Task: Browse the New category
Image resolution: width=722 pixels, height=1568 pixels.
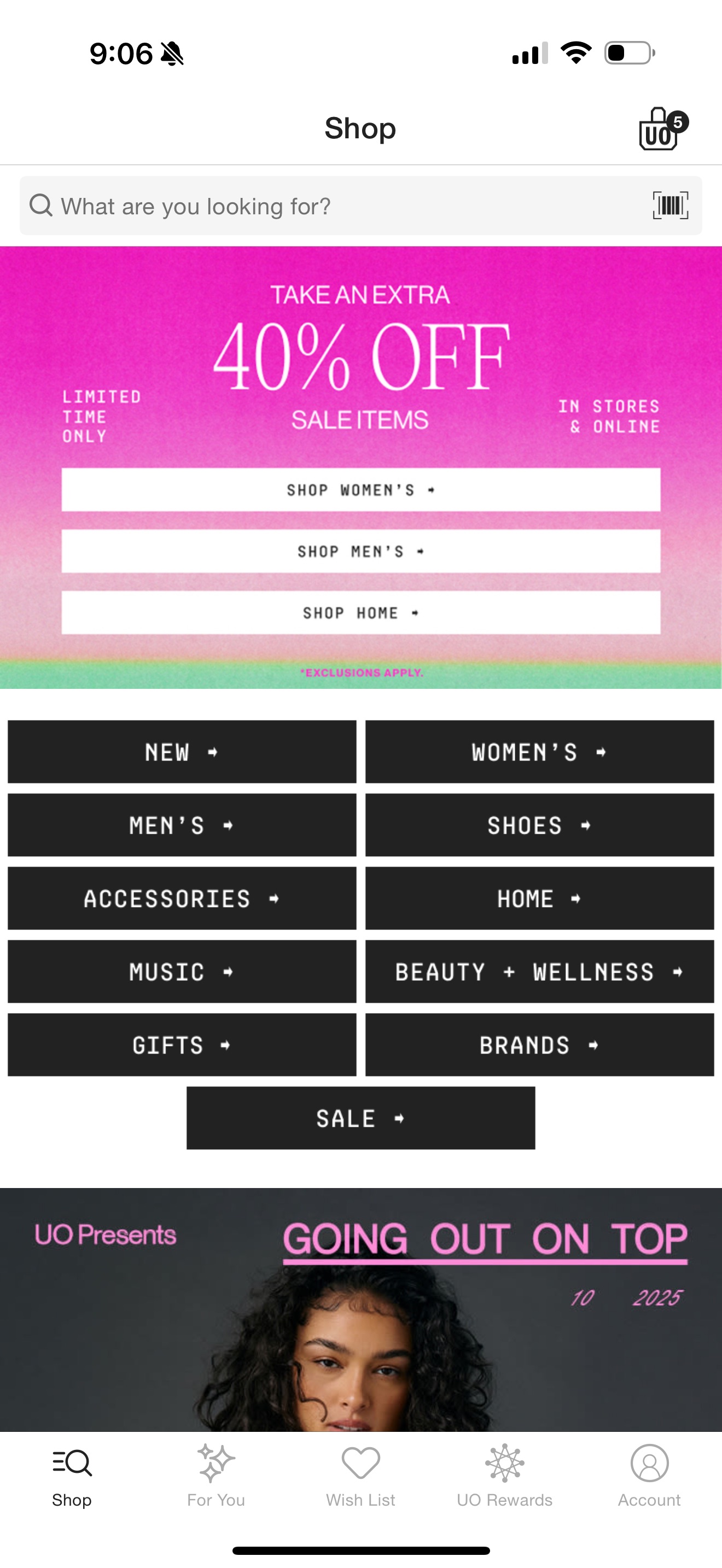Action: 182,752
